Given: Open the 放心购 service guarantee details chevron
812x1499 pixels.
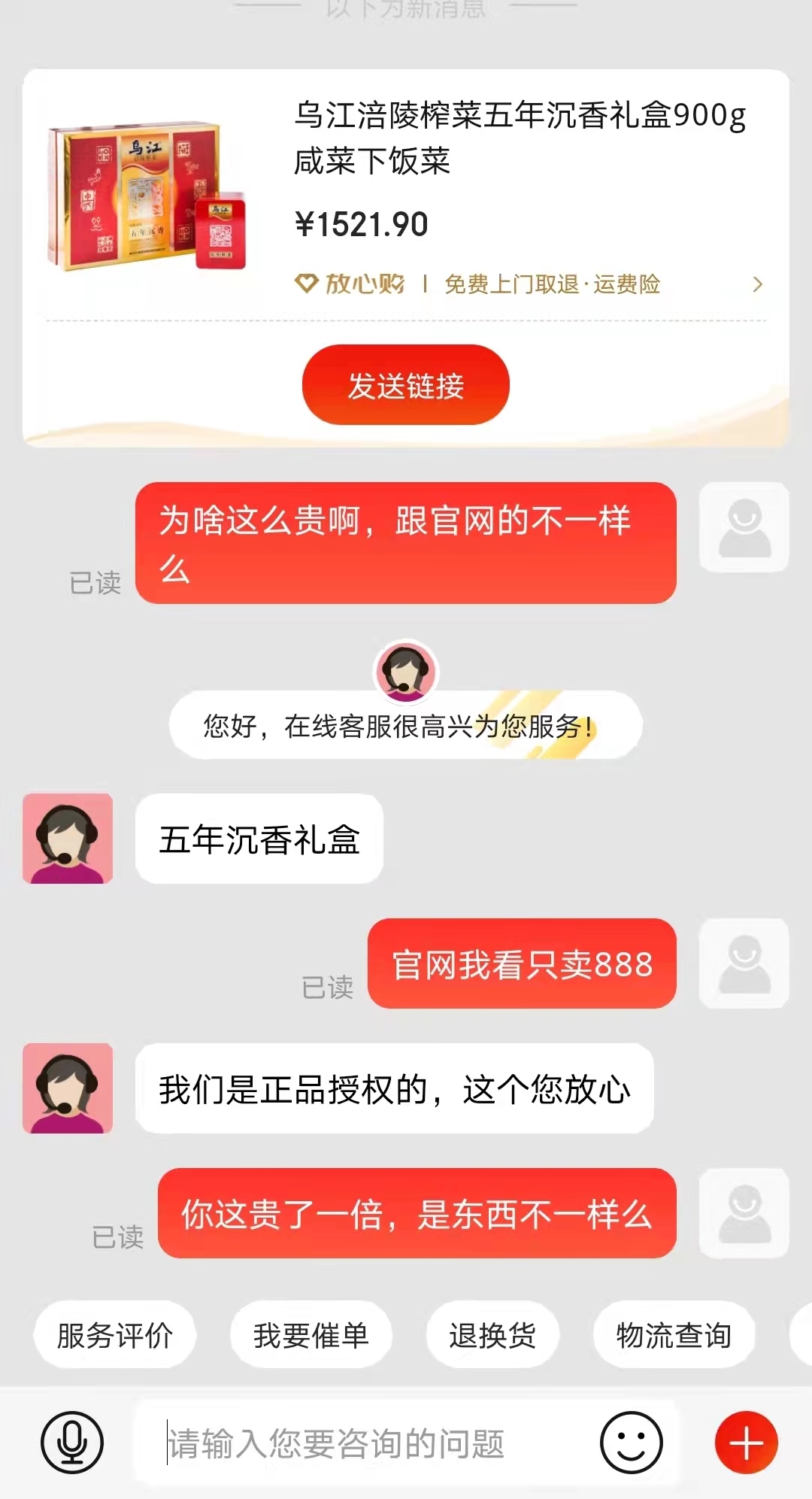Looking at the screenshot, I should 757,284.
